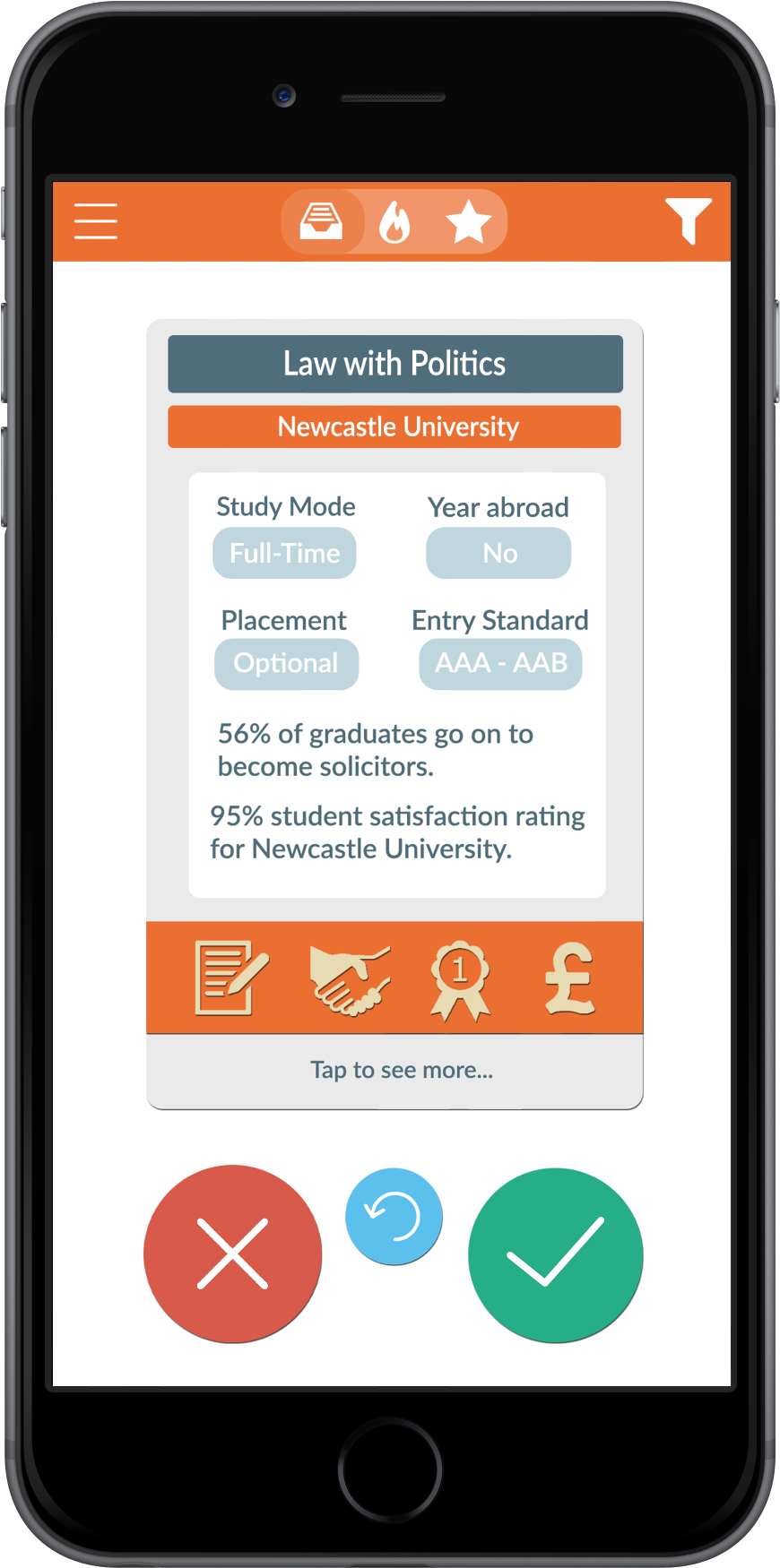Image resolution: width=780 pixels, height=1568 pixels.
Task: Open the filter funnel options
Action: pos(688,220)
